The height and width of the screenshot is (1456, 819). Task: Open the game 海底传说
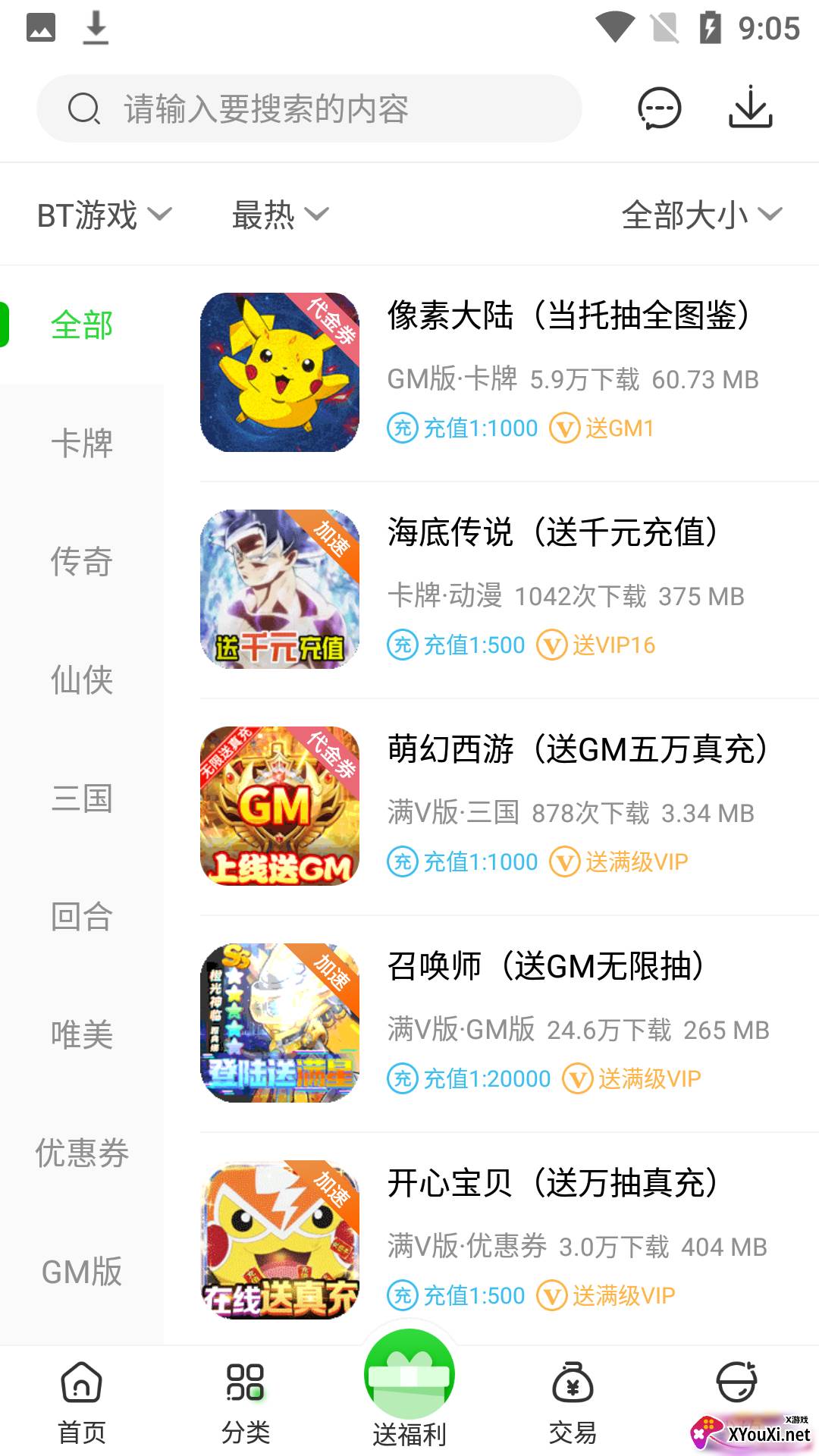pyautogui.click(x=552, y=532)
